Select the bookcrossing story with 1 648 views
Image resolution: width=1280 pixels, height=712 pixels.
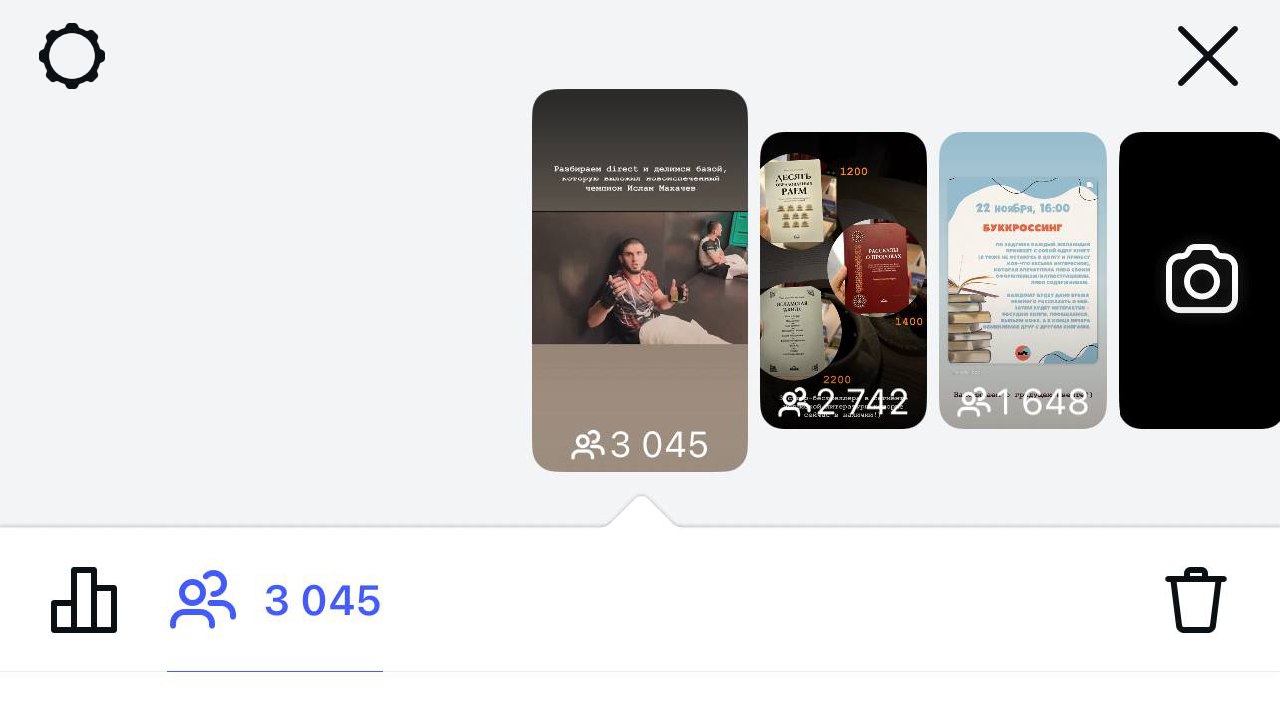(x=1022, y=280)
